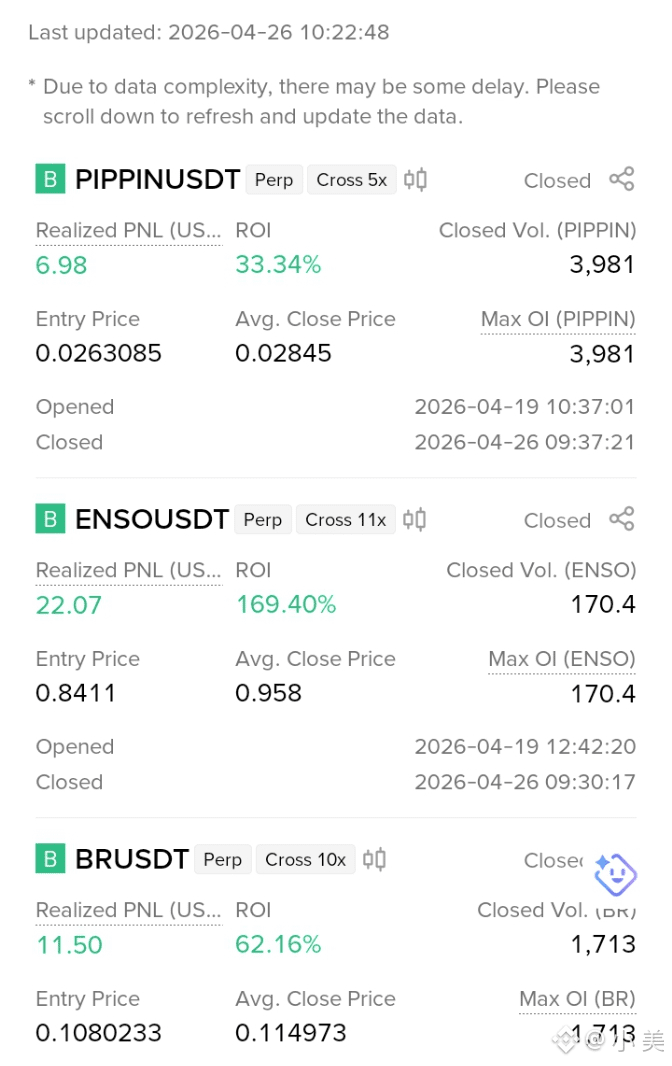Image resolution: width=672 pixels, height=1066 pixels.
Task: Show Realized PNL explanation for ENSOUSDT
Action: pos(129,570)
